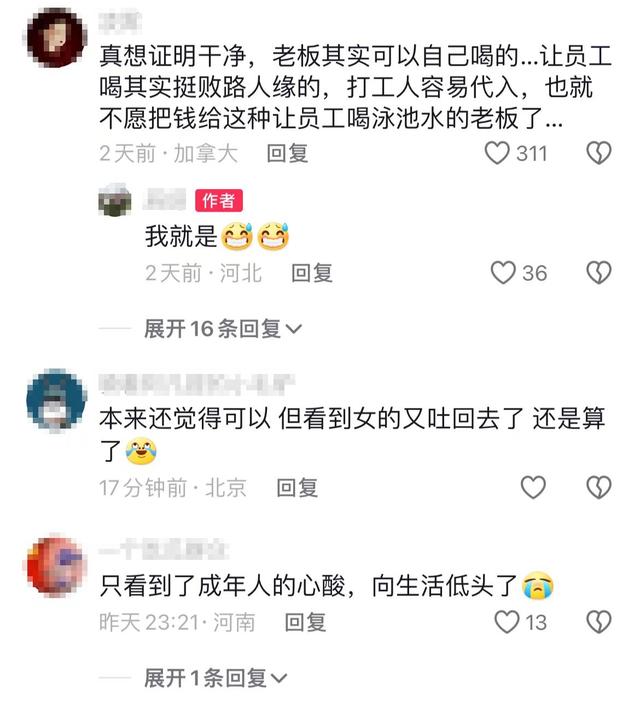
Task: Dislike the comment posted from 加拿大
Action: [598, 153]
